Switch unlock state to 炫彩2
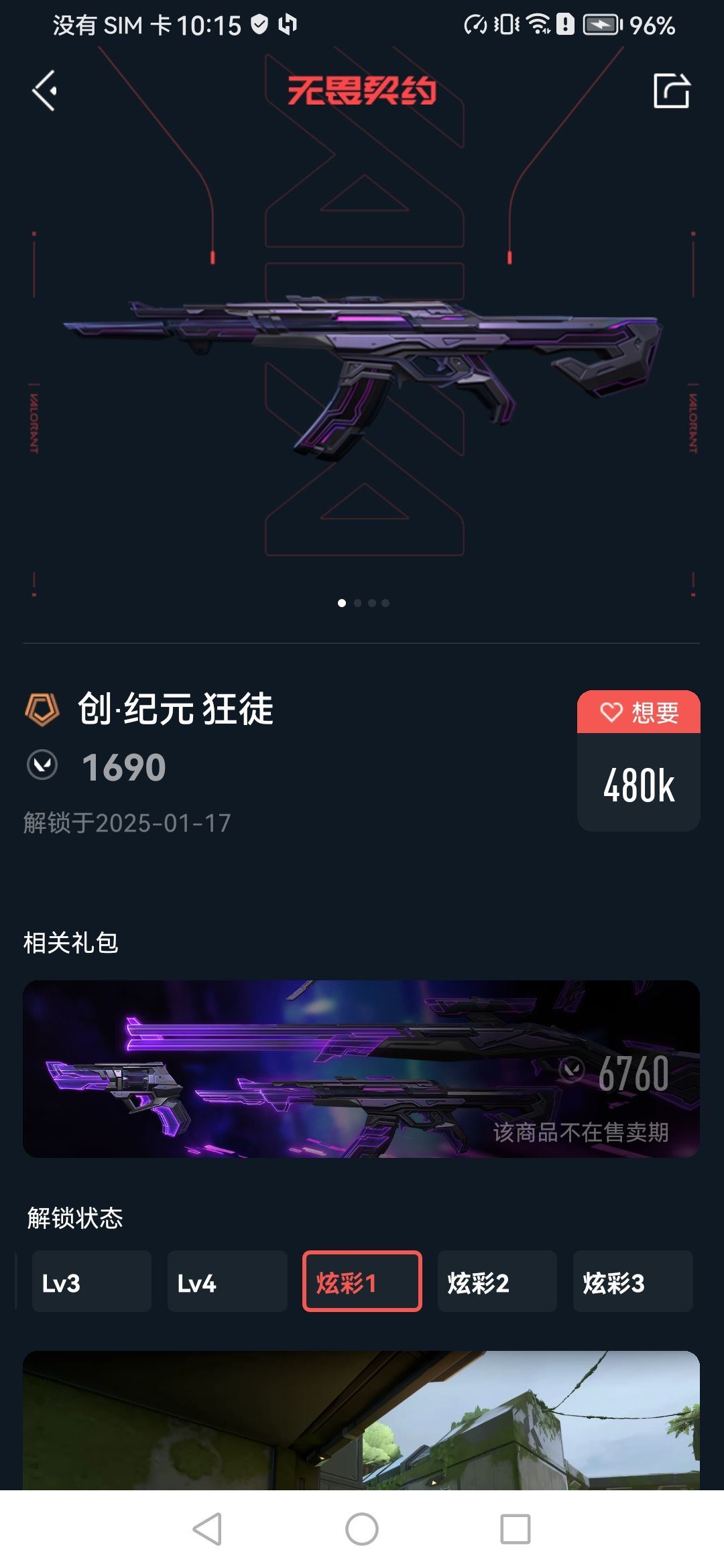 coord(497,1282)
